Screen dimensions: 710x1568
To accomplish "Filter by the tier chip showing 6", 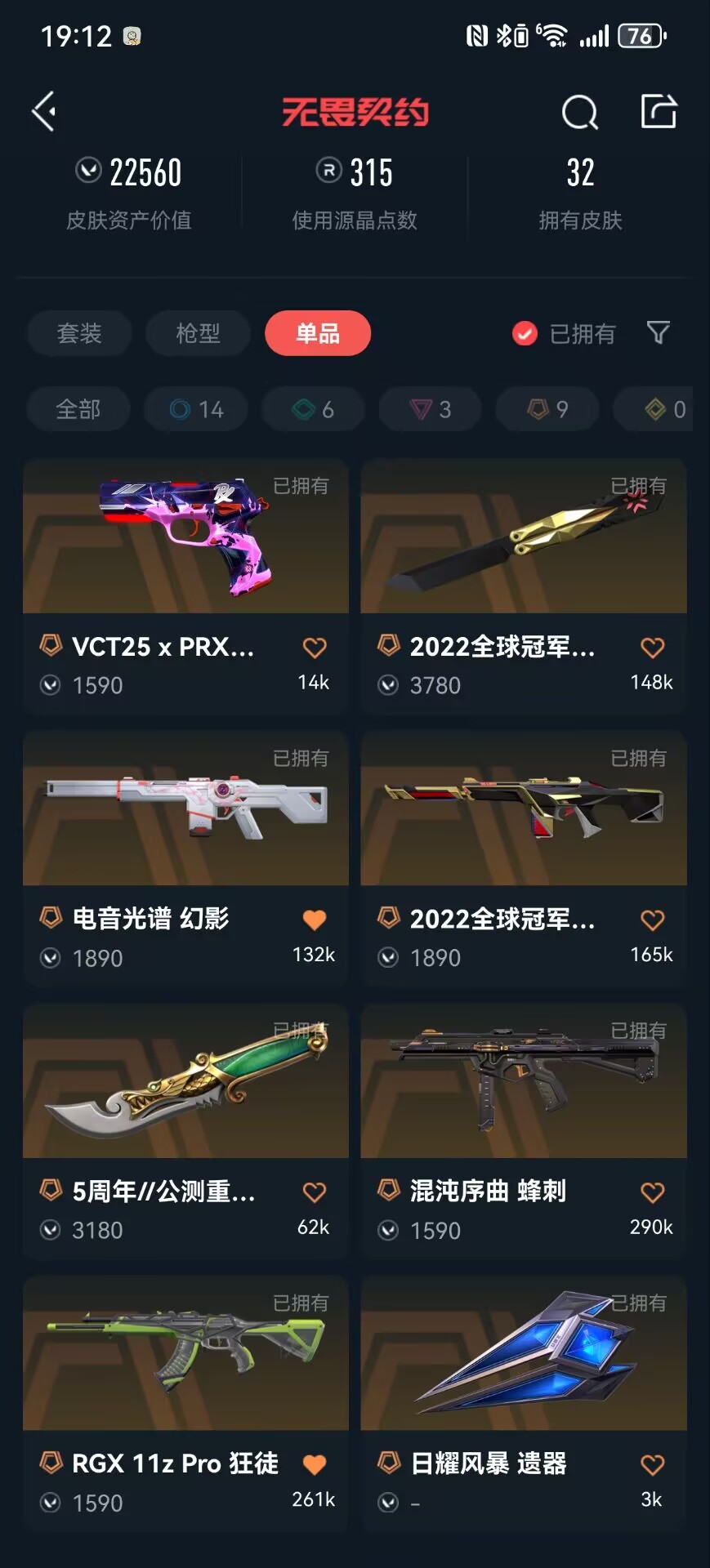I will [313, 409].
